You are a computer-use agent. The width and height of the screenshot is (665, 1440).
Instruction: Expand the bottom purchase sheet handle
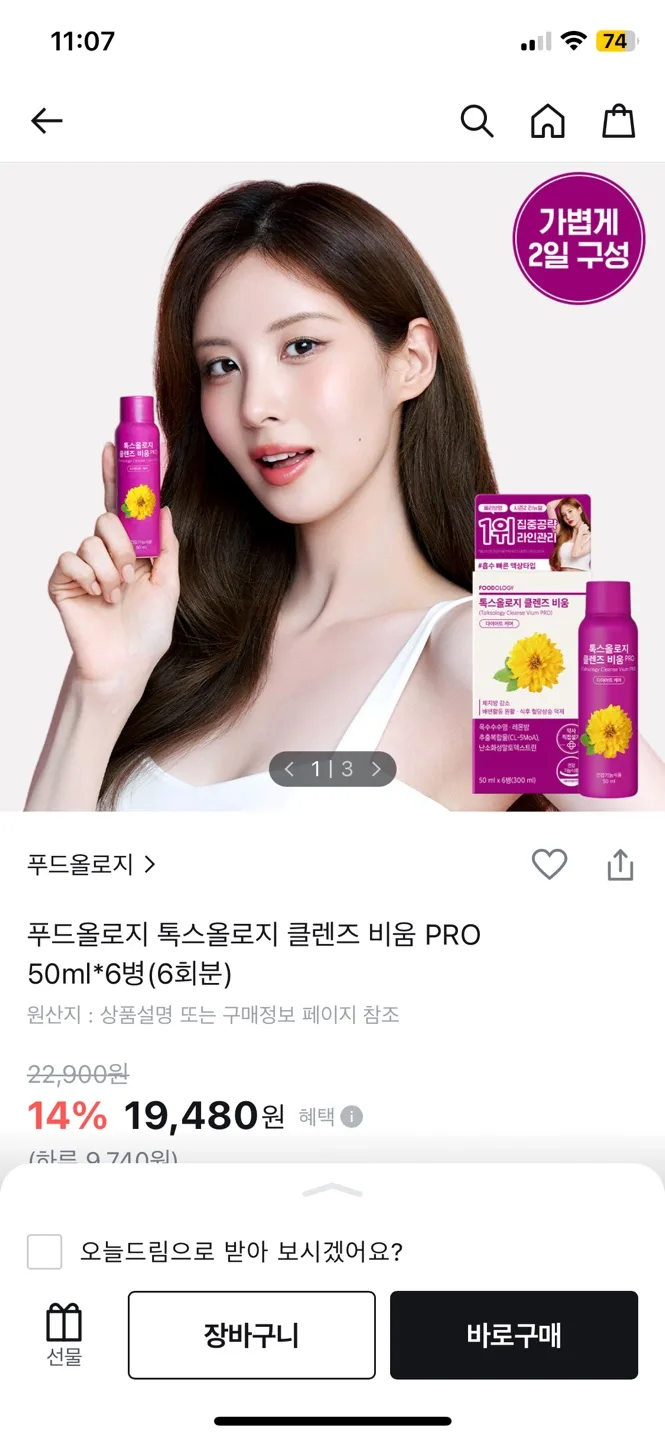coord(332,1190)
